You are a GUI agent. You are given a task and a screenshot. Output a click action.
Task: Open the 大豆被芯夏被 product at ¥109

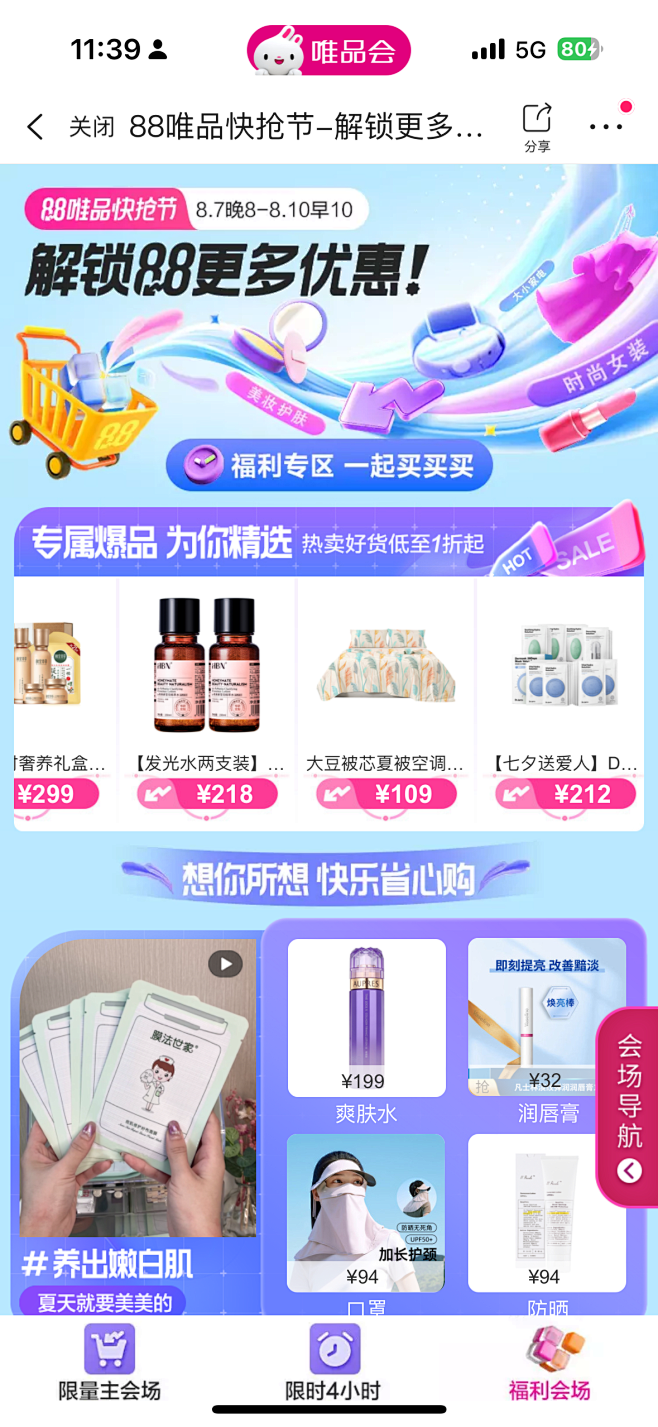tap(386, 702)
